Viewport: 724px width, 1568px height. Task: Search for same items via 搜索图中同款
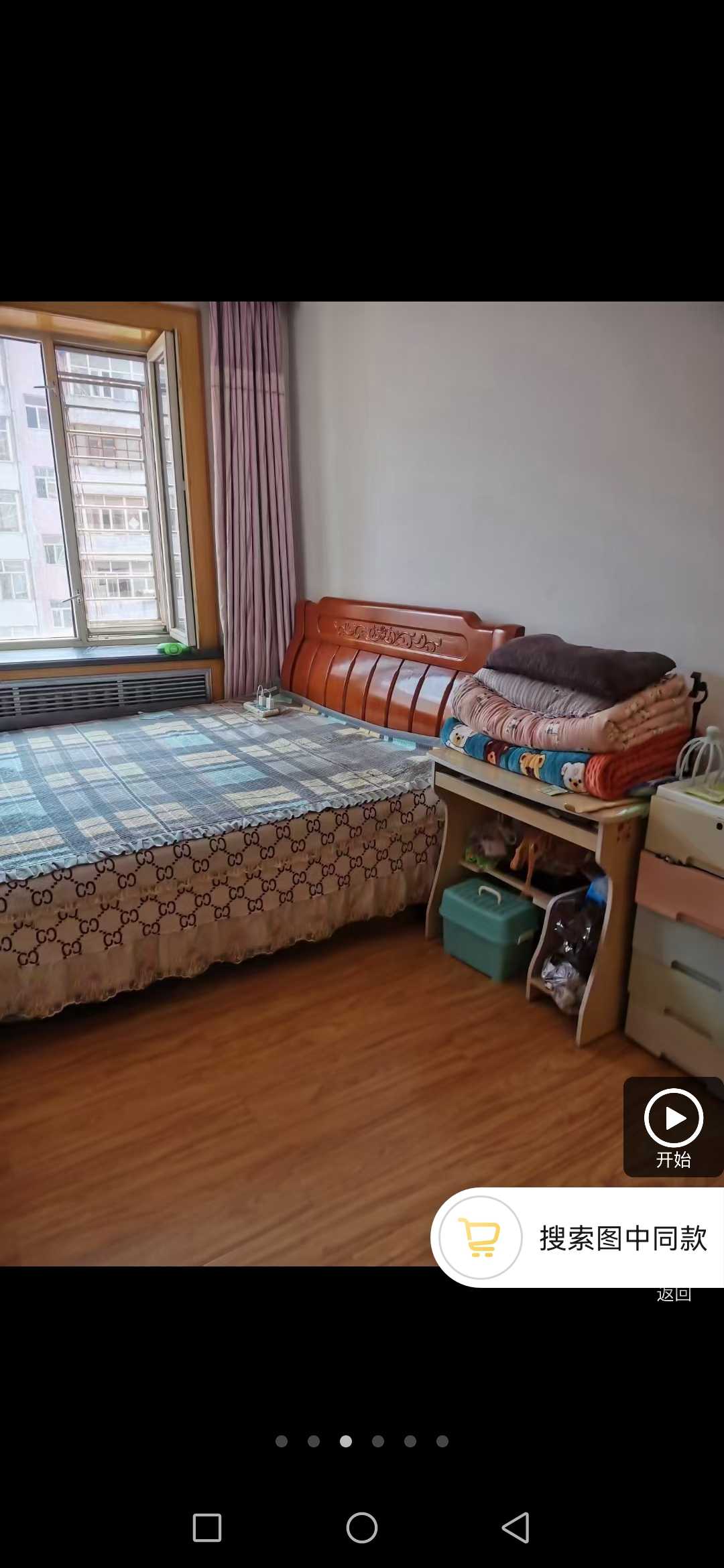[578, 1238]
